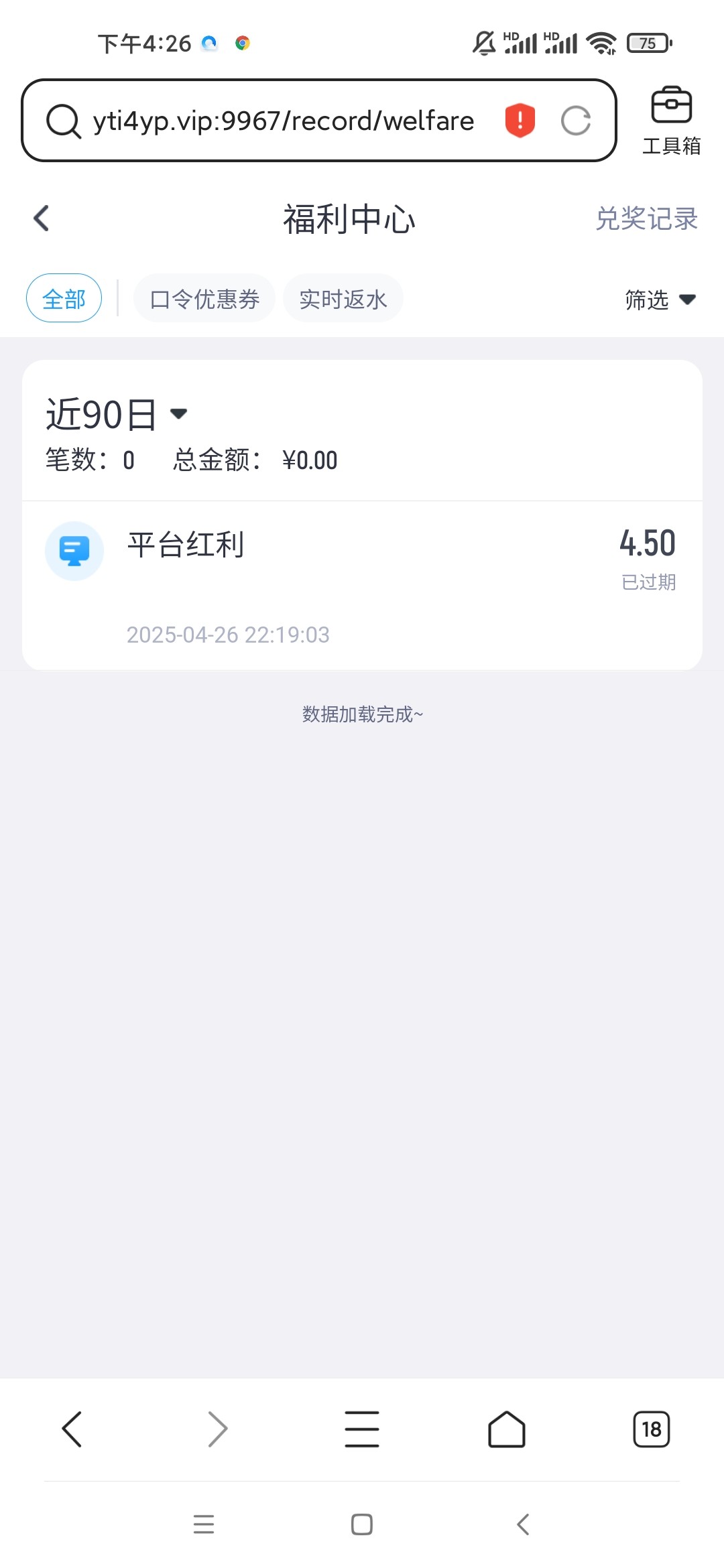The image size is (724, 1568).
Task: Open system recent apps
Action: click(204, 1524)
